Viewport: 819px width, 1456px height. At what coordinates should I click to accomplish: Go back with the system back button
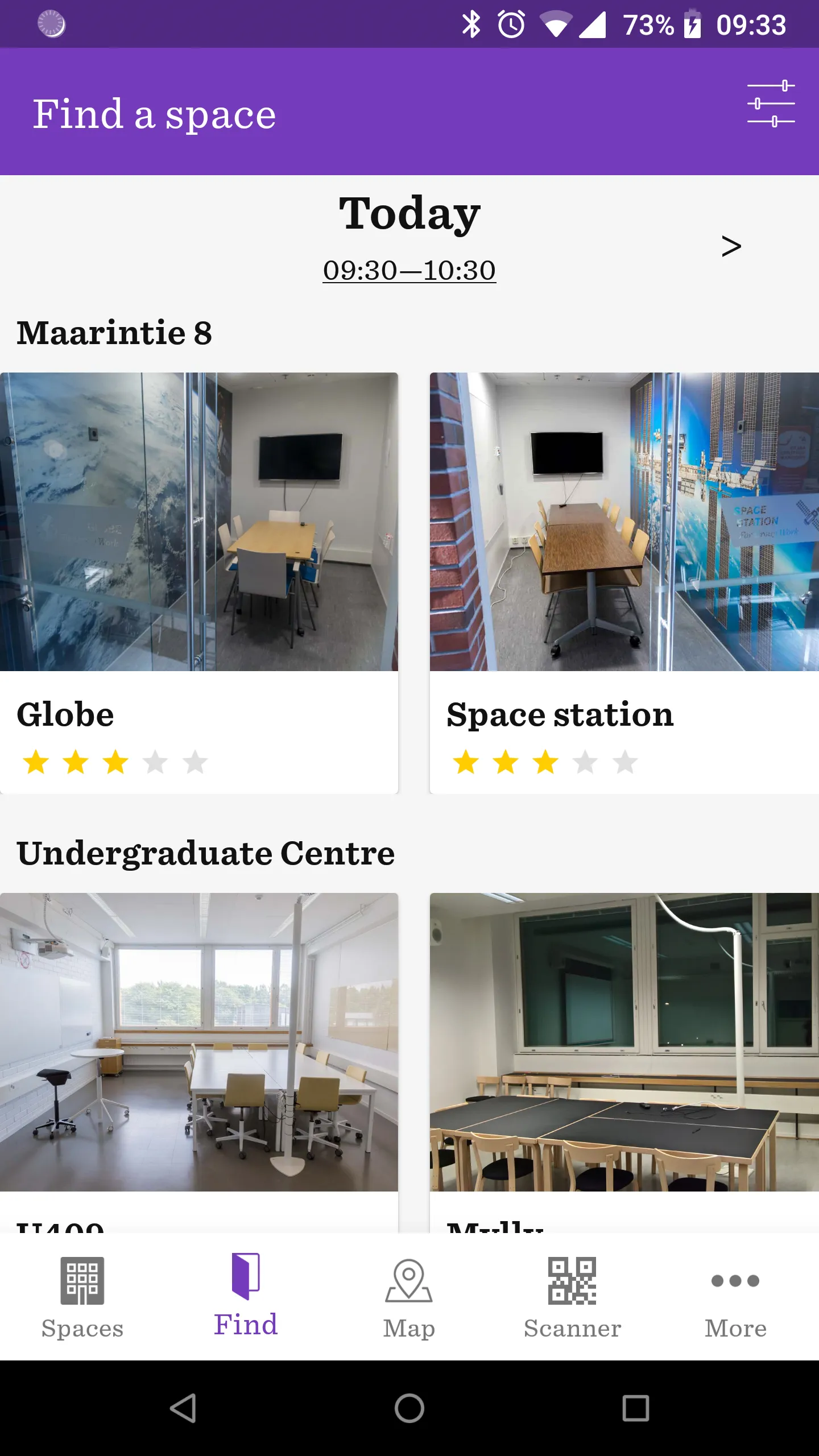tap(183, 1408)
